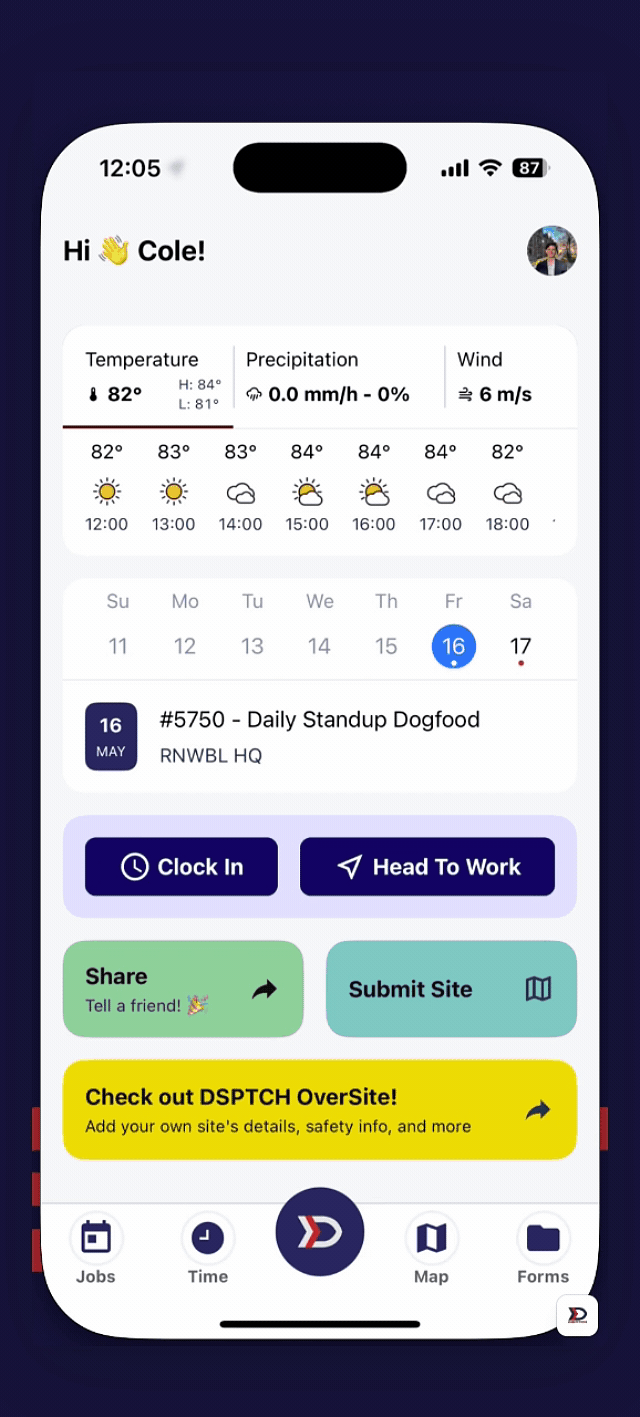Switch to the Forms tab
Screen dimensions: 640x1417
point(543,1250)
